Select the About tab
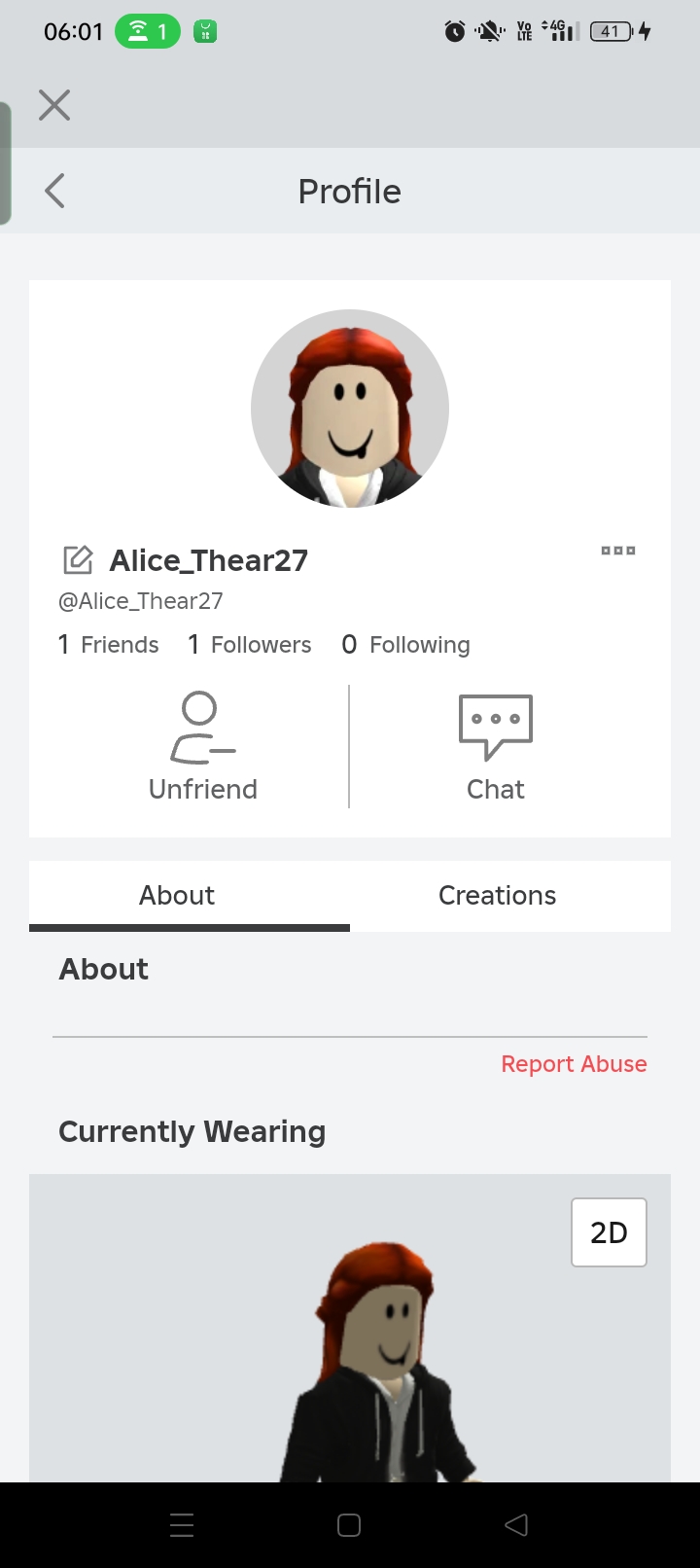The image size is (700, 1568). click(x=177, y=896)
